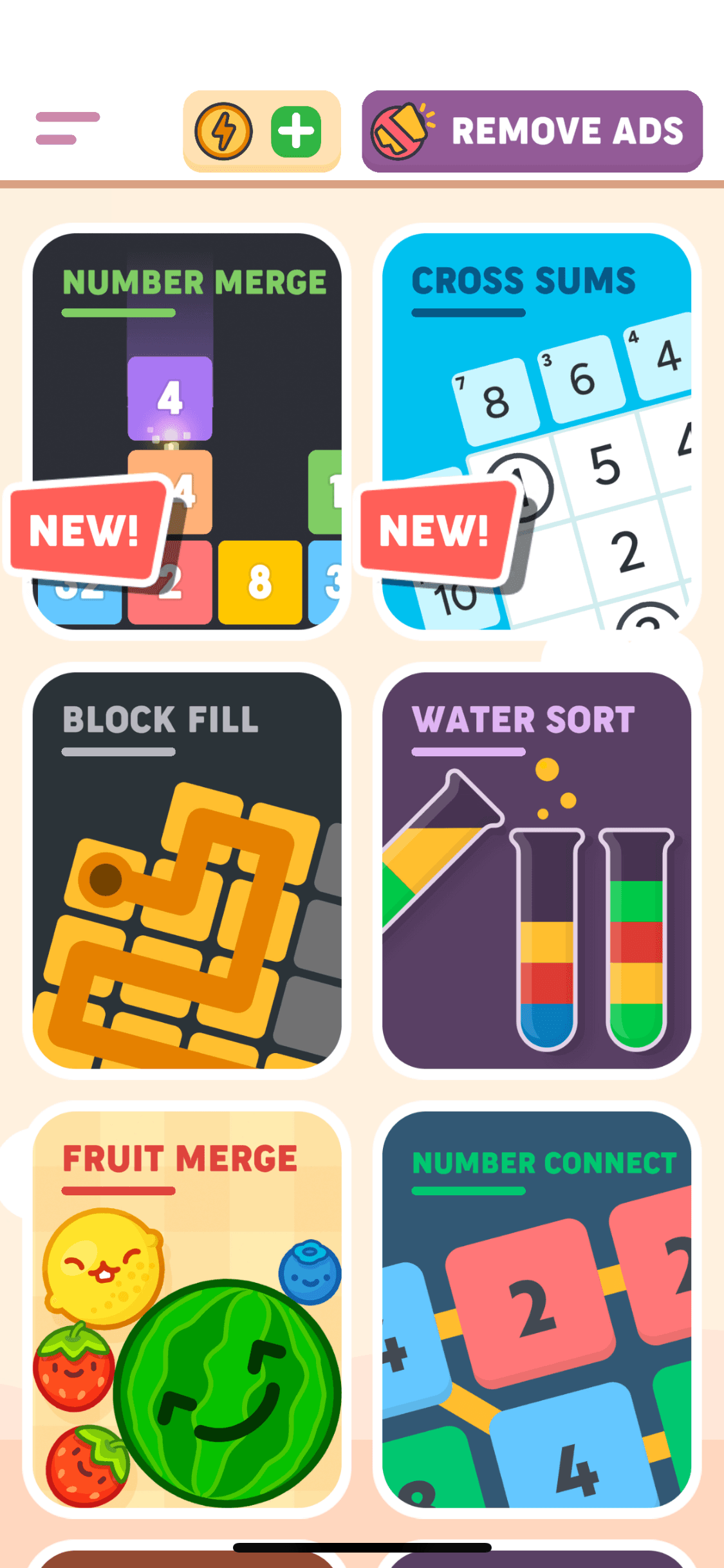Image resolution: width=724 pixels, height=1568 pixels.
Task: Start the Water Sort game
Action: (x=537, y=870)
